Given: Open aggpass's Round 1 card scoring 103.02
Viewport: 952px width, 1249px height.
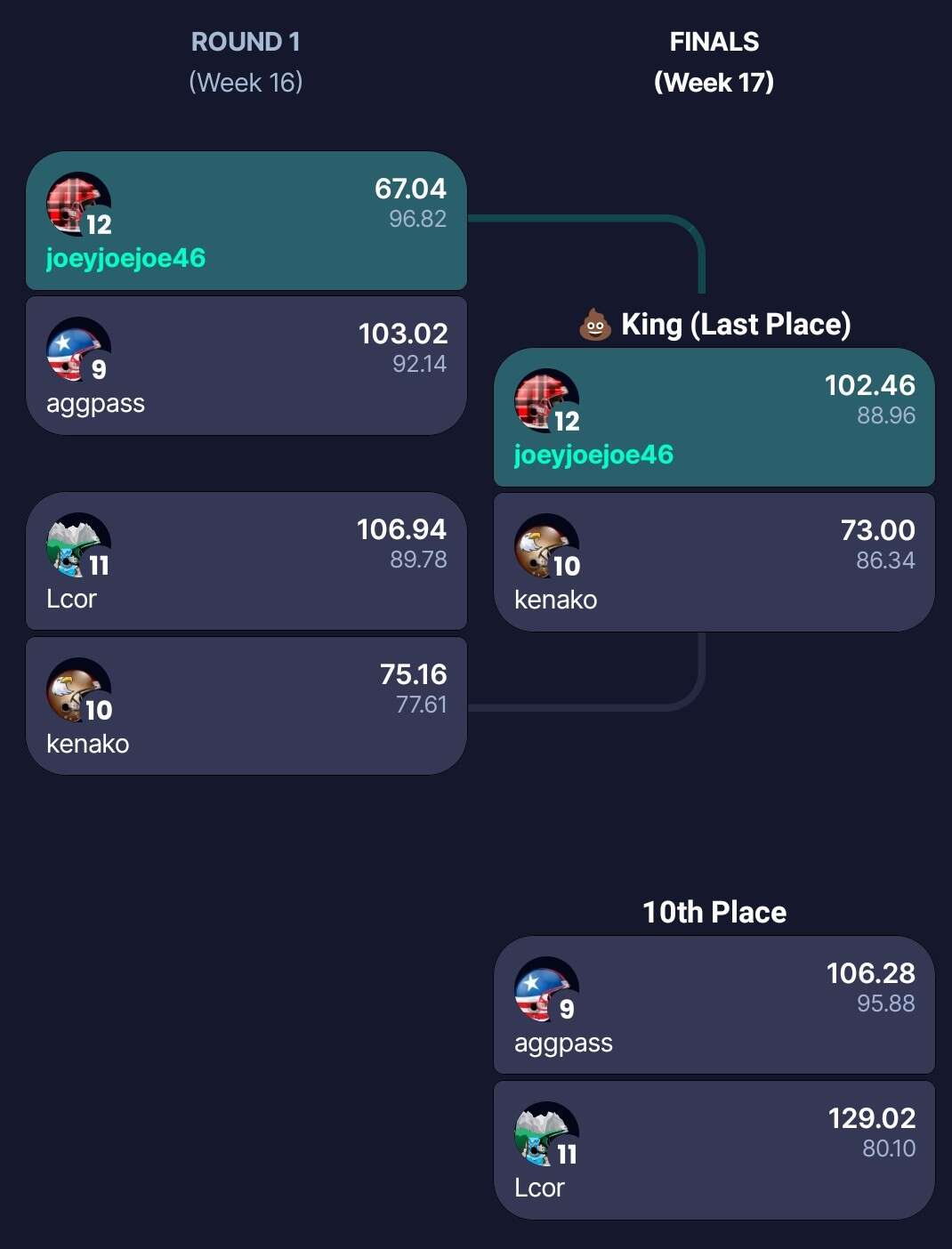Looking at the screenshot, I should coord(246,366).
